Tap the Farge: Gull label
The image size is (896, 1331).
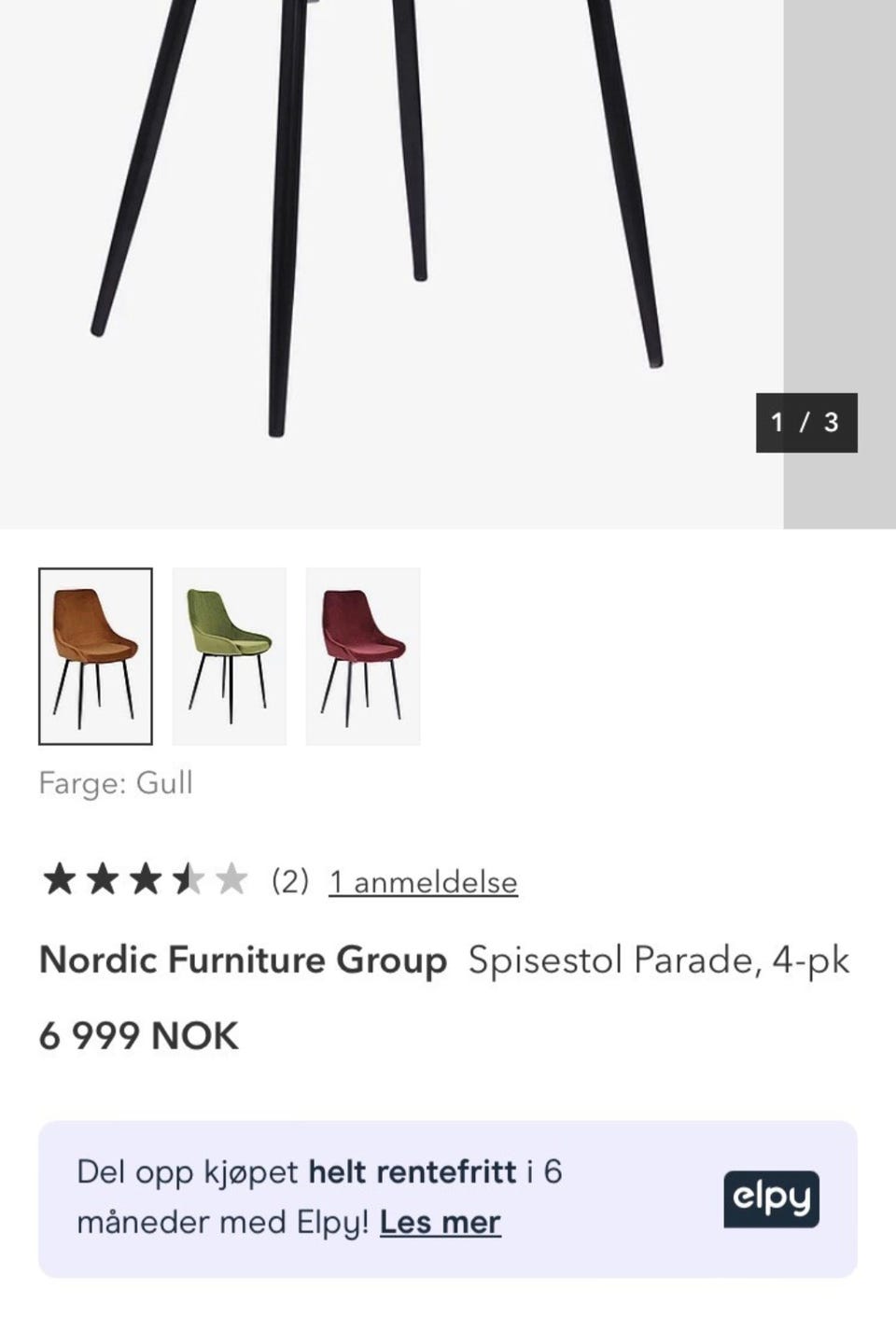[x=115, y=783]
